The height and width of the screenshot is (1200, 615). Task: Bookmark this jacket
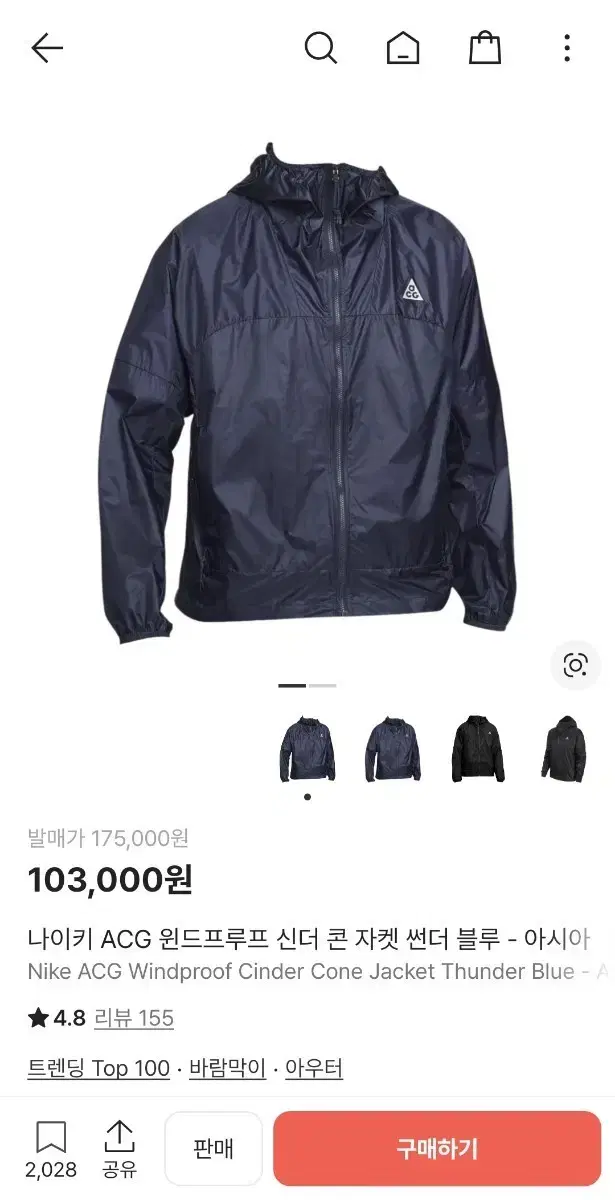(51, 1146)
